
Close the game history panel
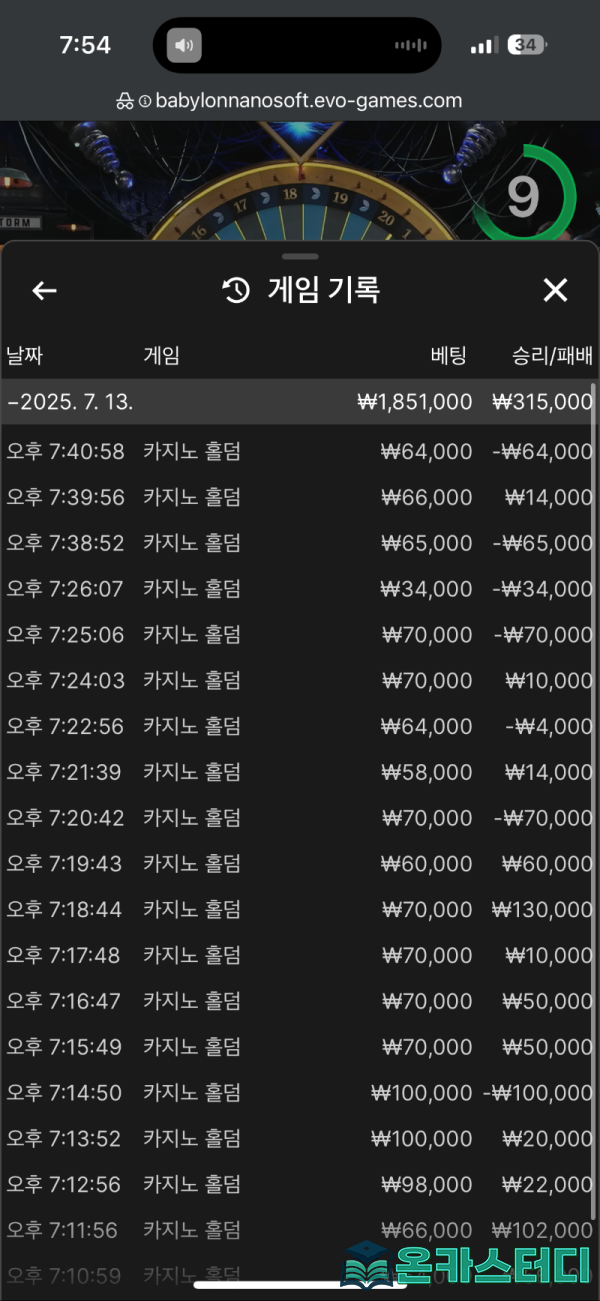coord(555,291)
